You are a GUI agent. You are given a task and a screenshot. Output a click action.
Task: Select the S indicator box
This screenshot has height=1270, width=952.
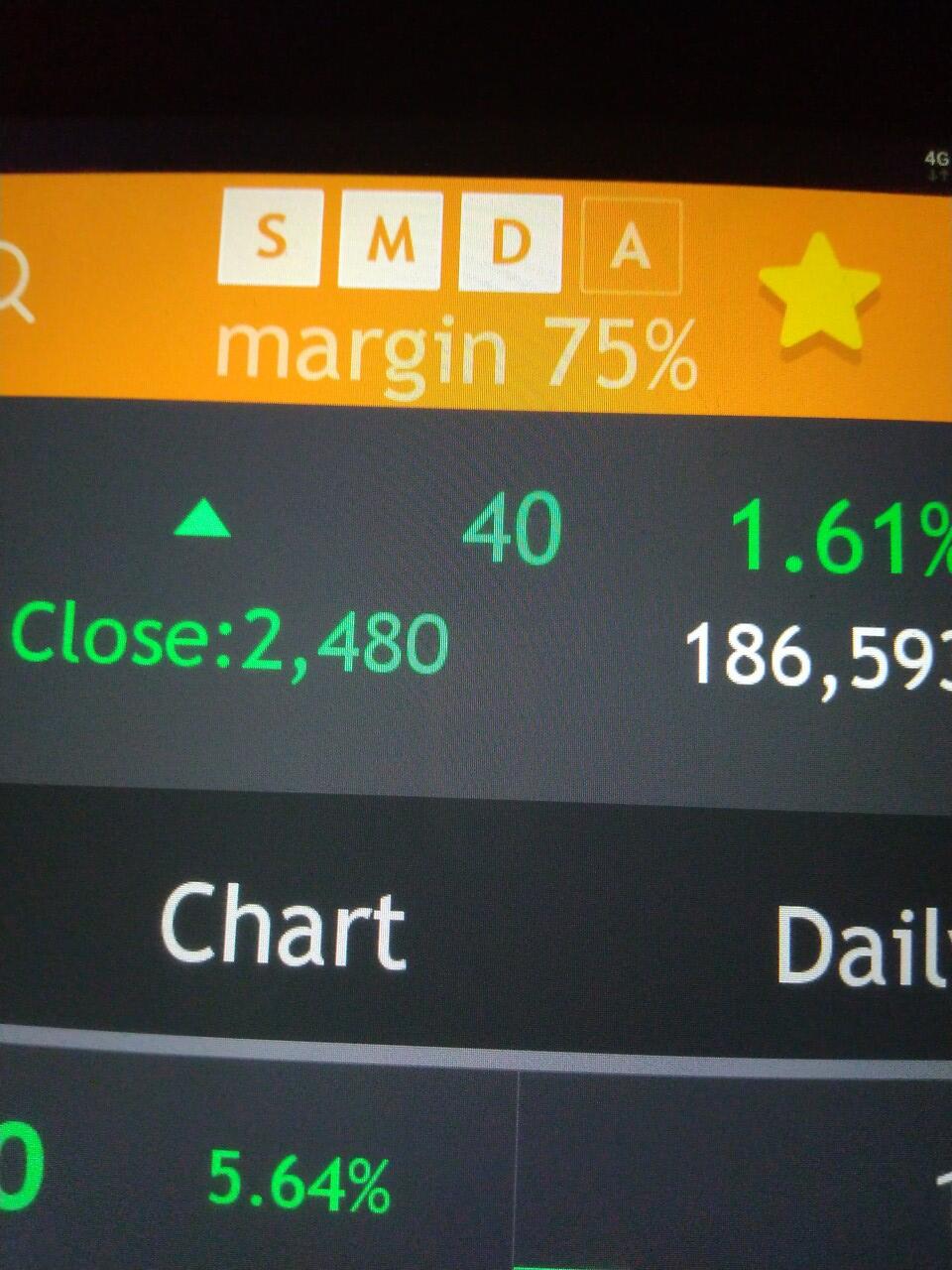tap(270, 238)
